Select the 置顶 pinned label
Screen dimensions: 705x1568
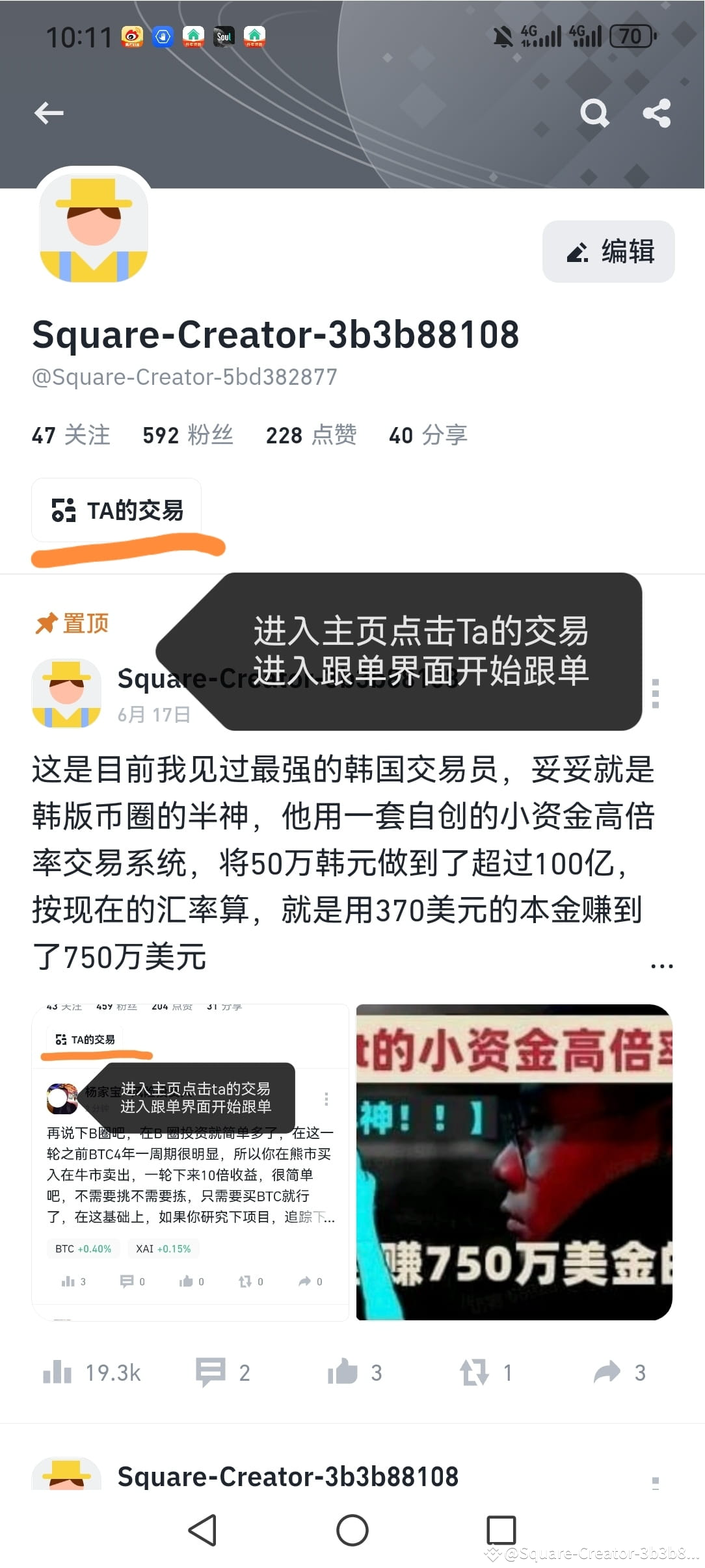(x=71, y=622)
